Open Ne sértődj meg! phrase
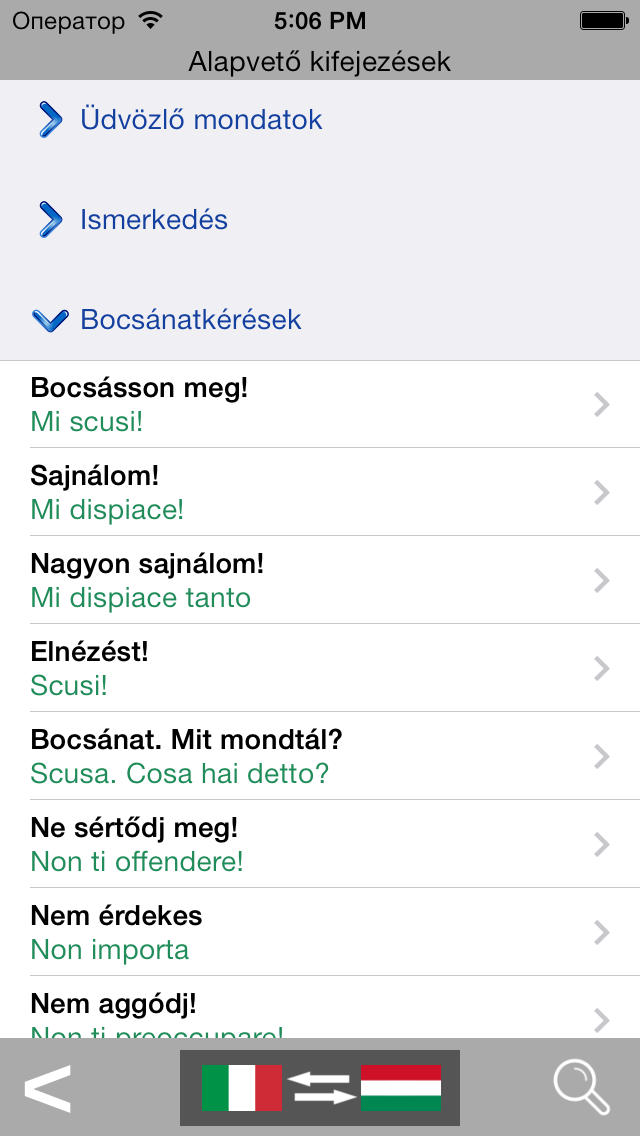Viewport: 640px width, 1136px height. (320, 844)
